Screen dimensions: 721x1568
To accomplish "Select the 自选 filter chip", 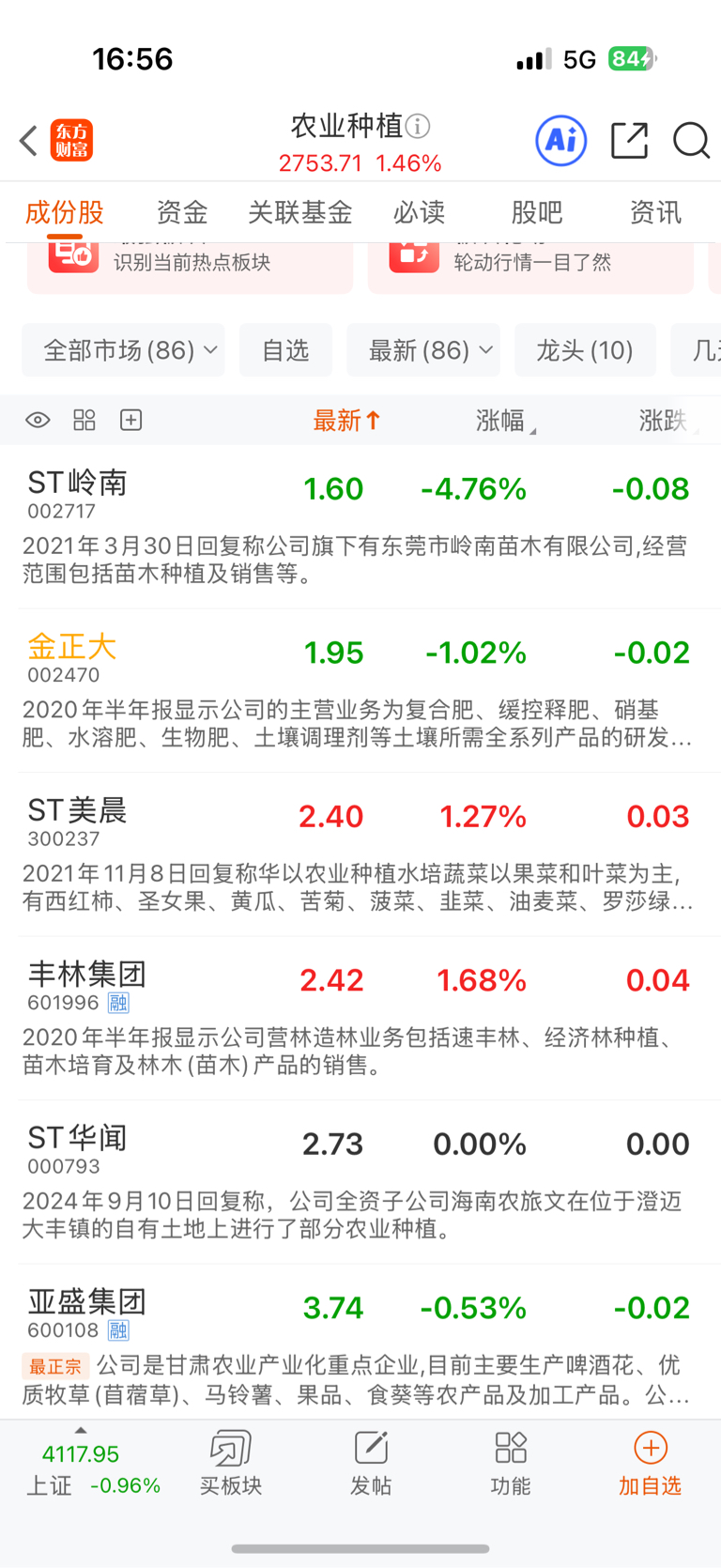I will click(x=285, y=350).
